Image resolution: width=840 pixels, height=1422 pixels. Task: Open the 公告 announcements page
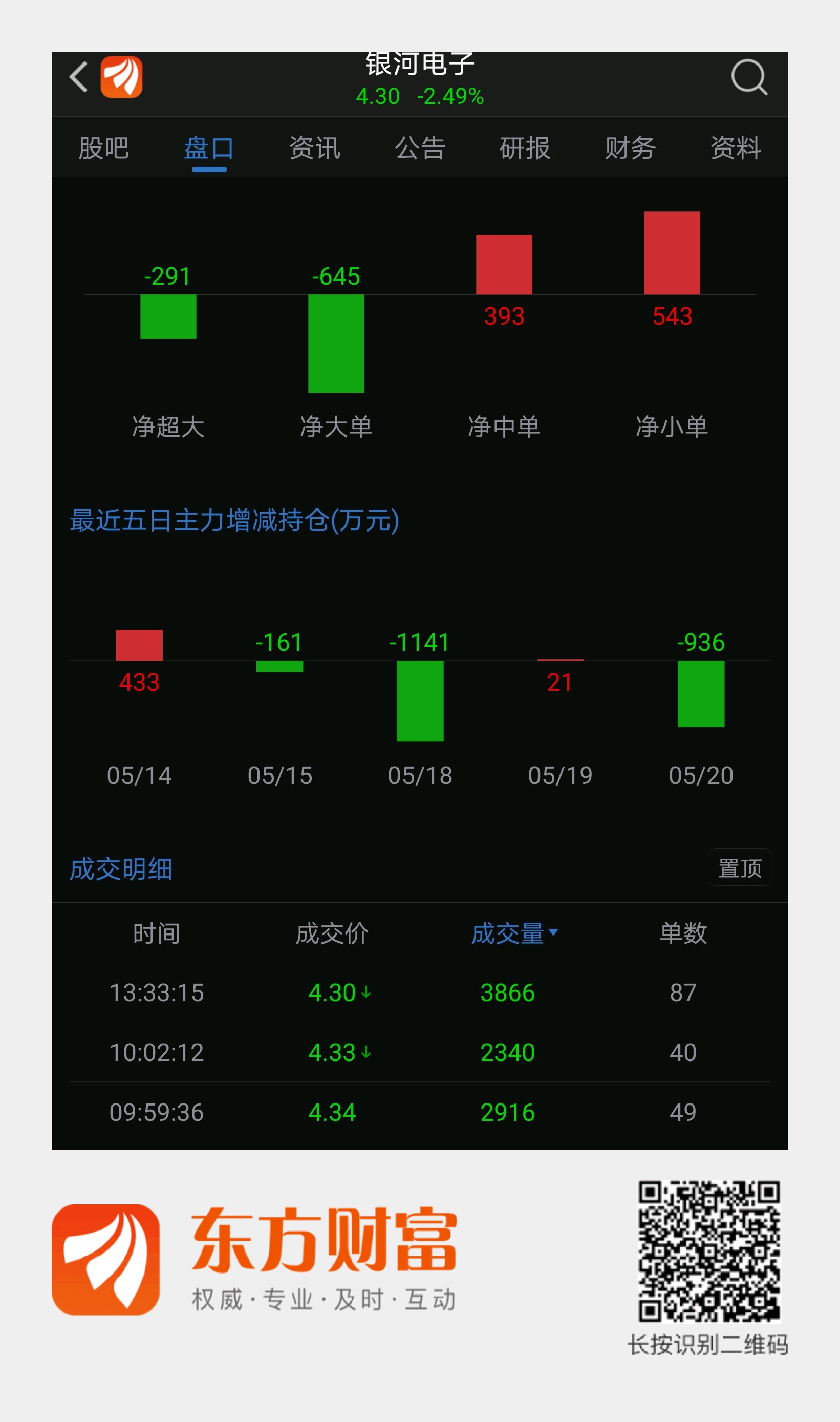click(x=419, y=148)
